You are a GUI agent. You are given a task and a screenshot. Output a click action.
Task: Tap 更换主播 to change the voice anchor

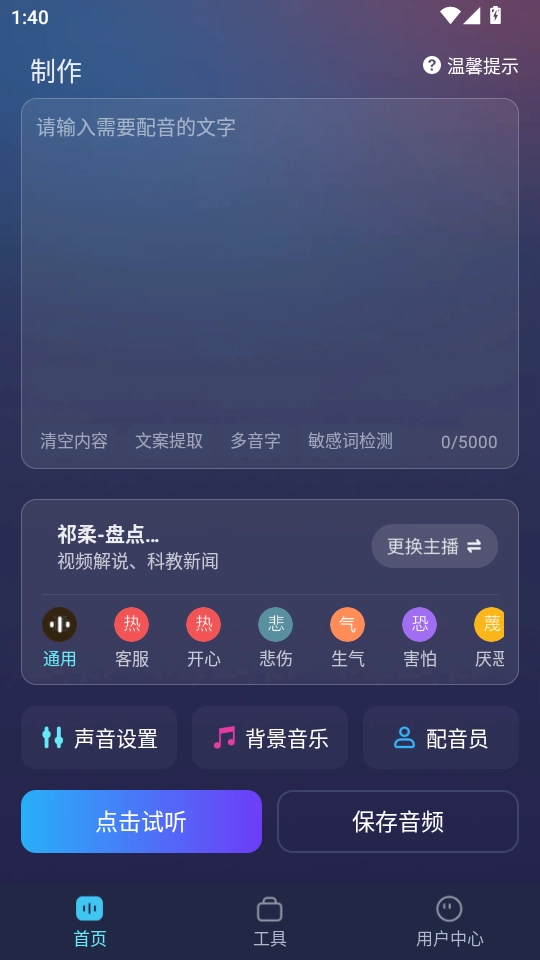point(435,546)
